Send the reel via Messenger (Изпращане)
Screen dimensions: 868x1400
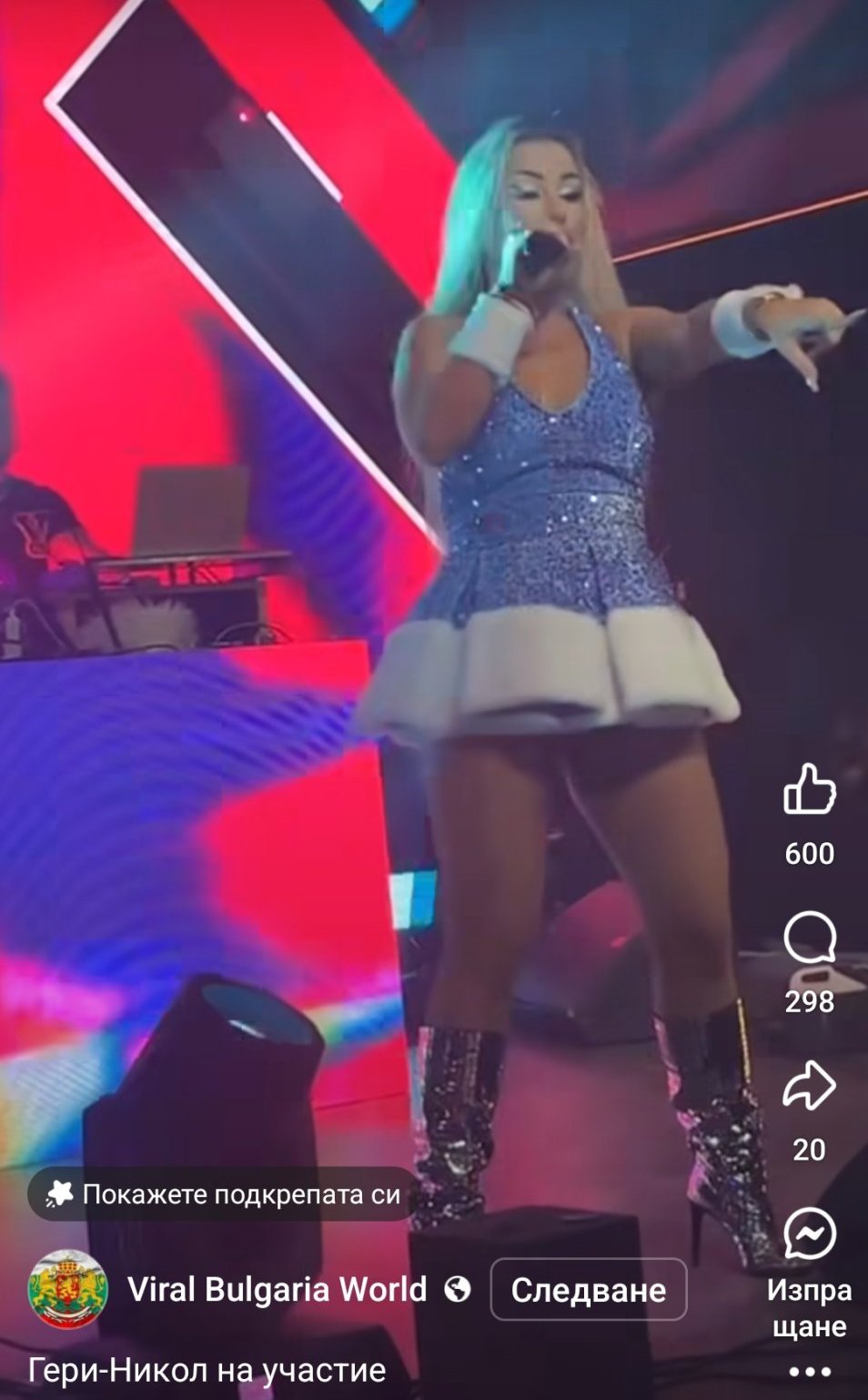[x=809, y=1235]
